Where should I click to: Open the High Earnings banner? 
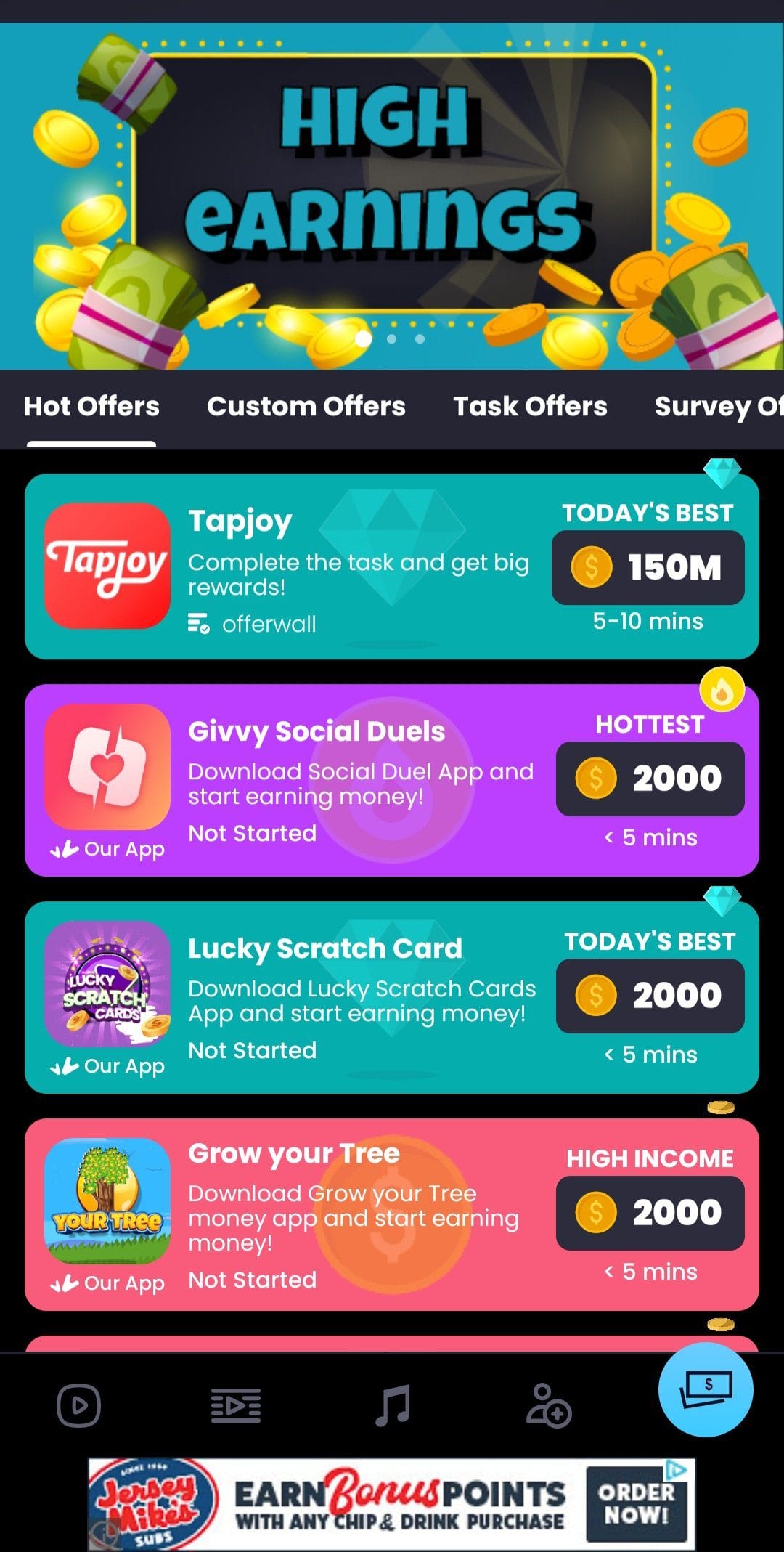392,196
